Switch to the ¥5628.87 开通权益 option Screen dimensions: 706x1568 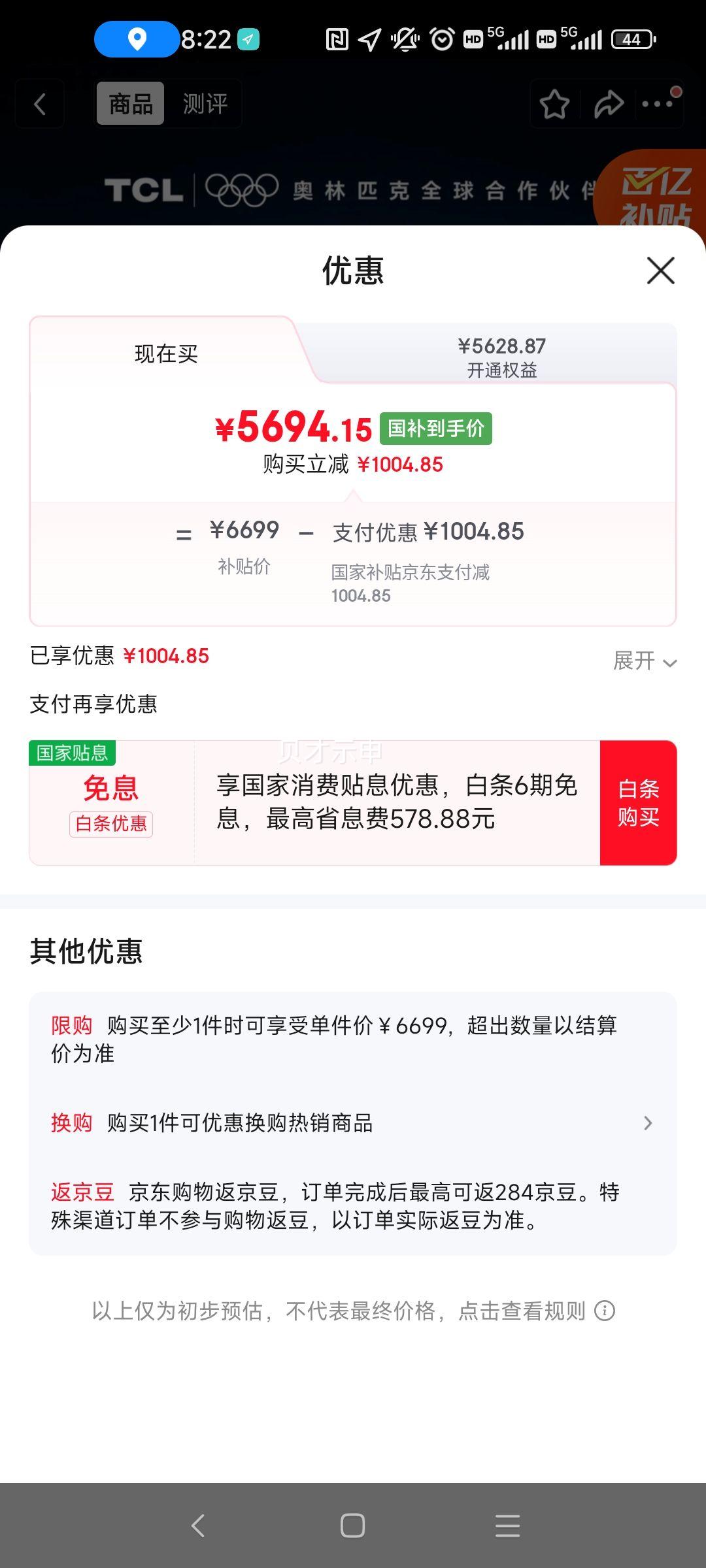[x=503, y=356]
